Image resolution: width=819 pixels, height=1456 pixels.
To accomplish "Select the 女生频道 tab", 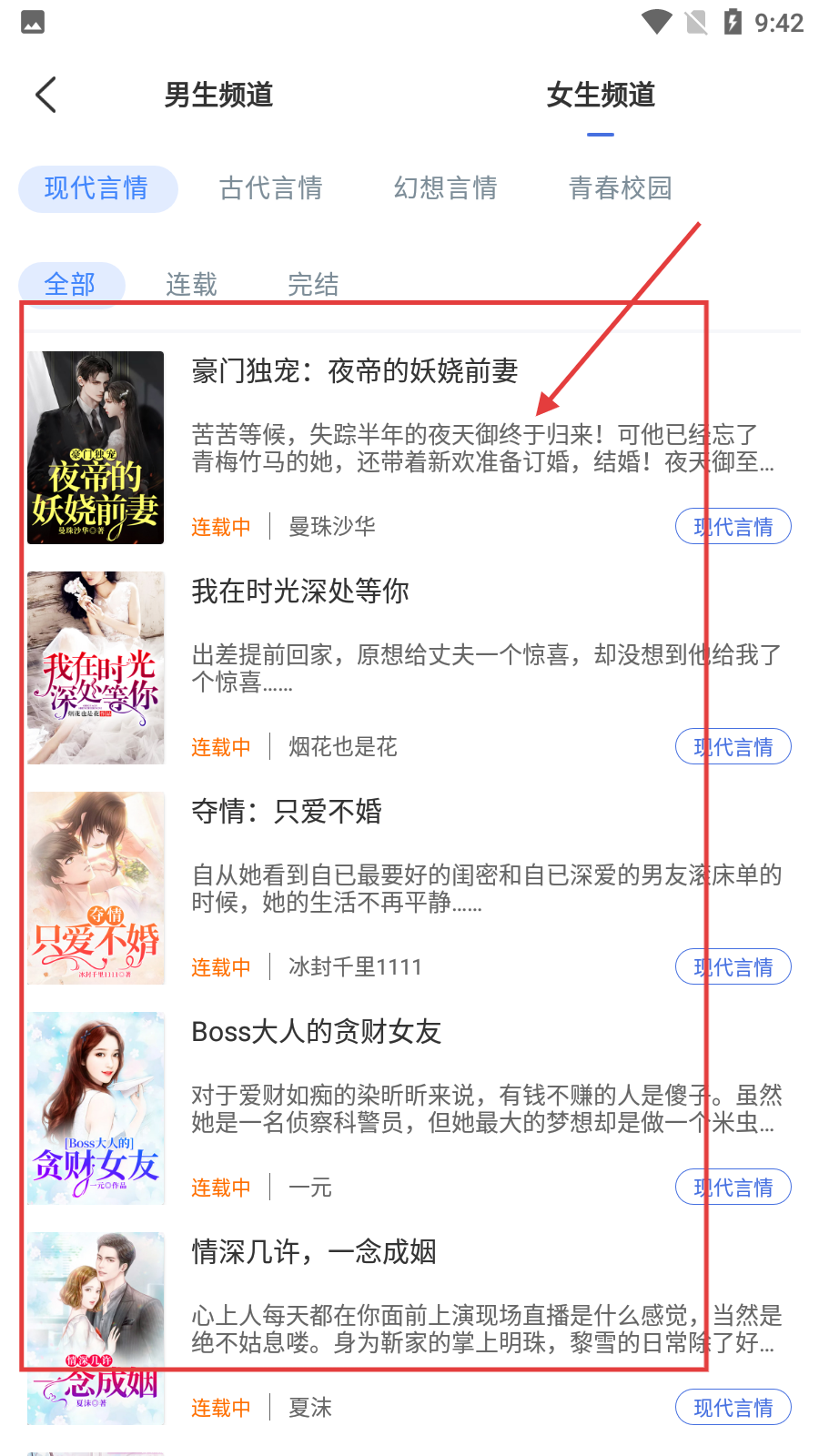I will tap(601, 95).
